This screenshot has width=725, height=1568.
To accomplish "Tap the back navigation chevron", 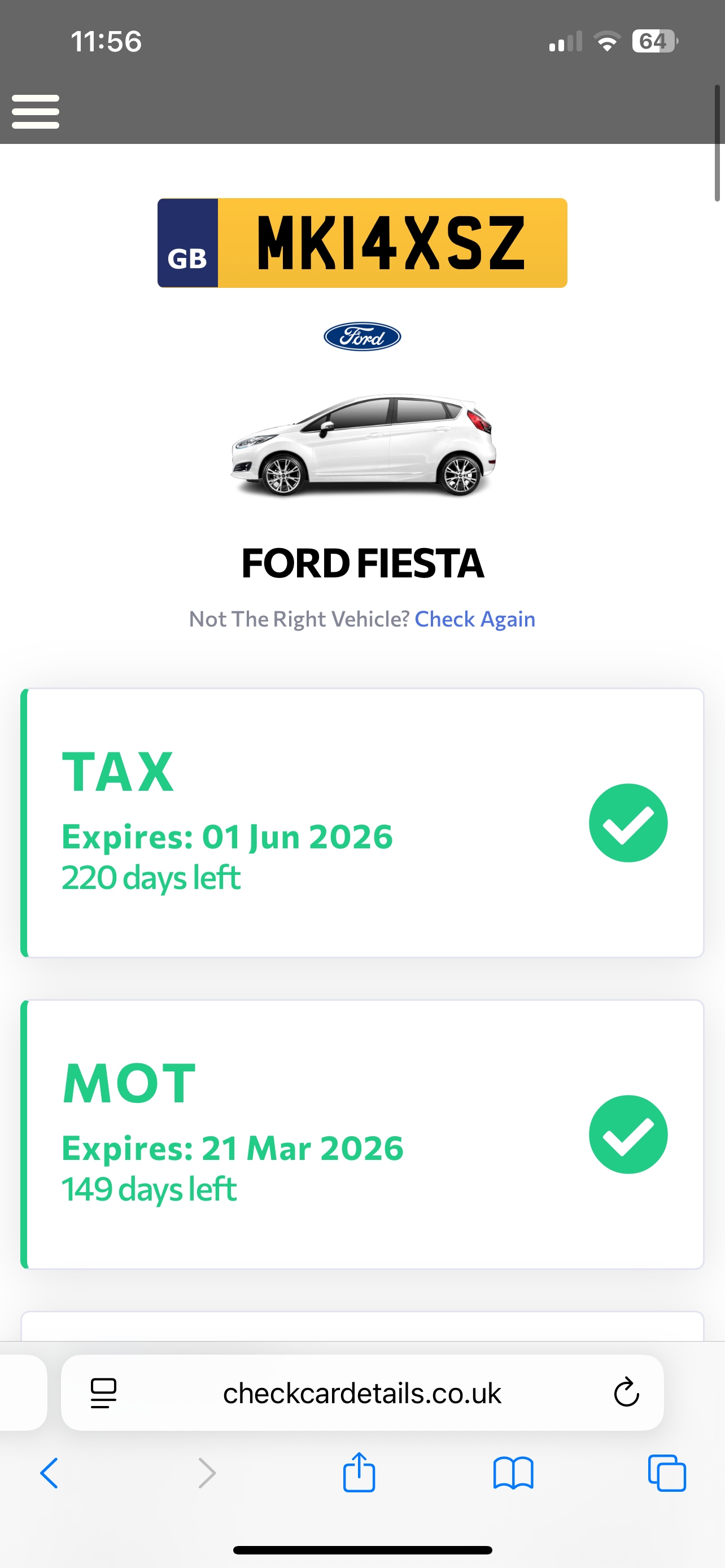I will tap(49, 1473).
